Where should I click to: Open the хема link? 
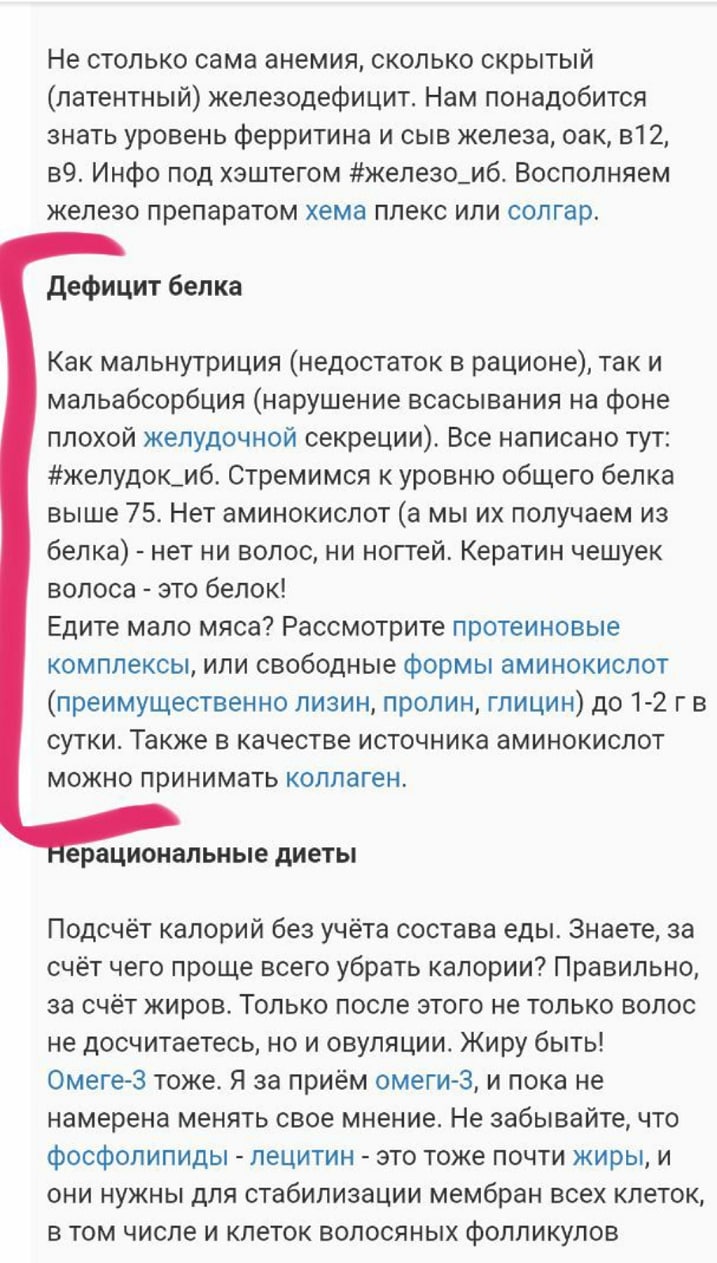(x=335, y=212)
